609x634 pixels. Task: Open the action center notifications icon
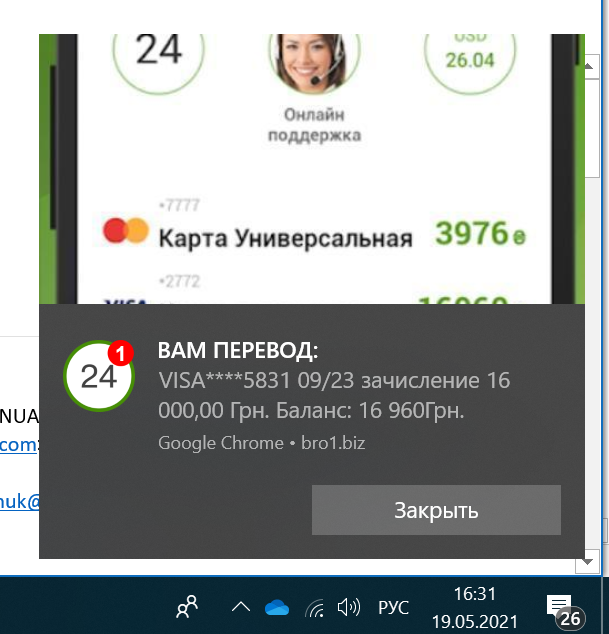(559, 606)
